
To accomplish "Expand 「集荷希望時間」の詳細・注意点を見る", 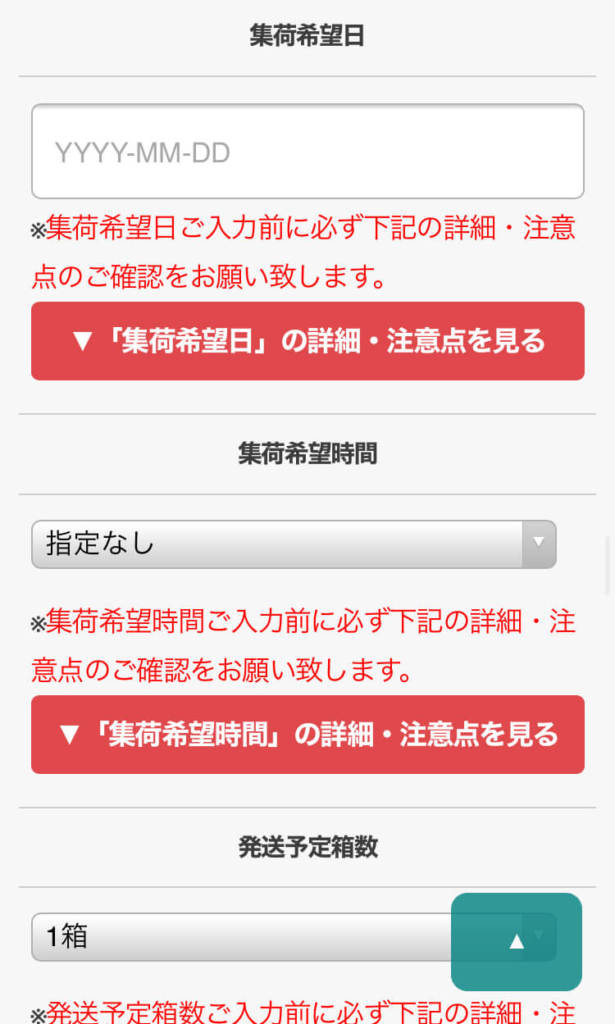I will (308, 735).
